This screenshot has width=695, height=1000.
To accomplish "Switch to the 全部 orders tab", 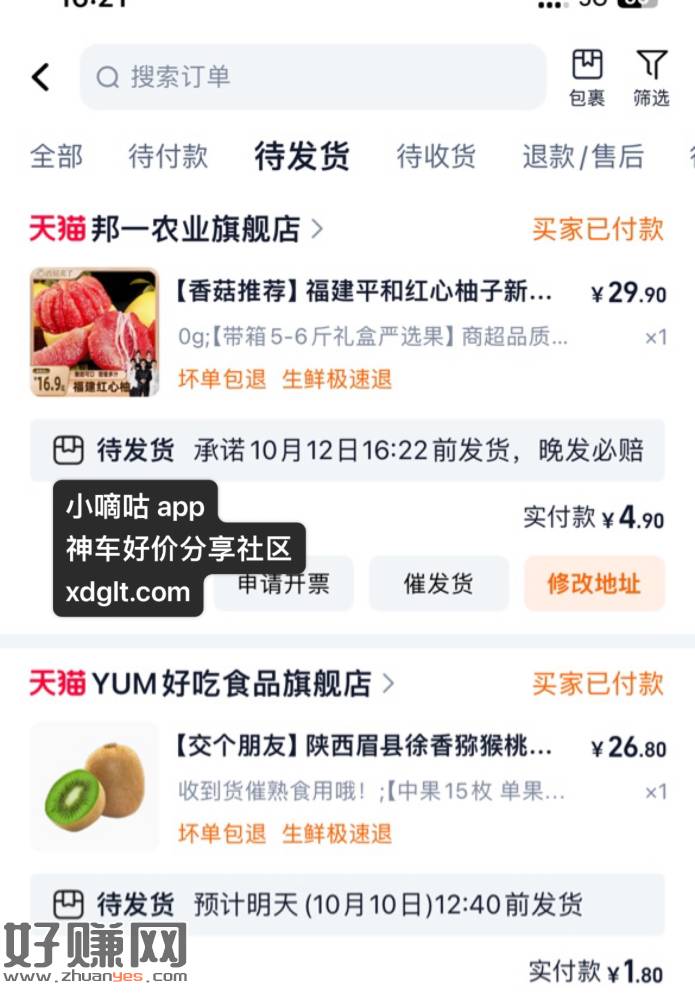I will click(56, 156).
